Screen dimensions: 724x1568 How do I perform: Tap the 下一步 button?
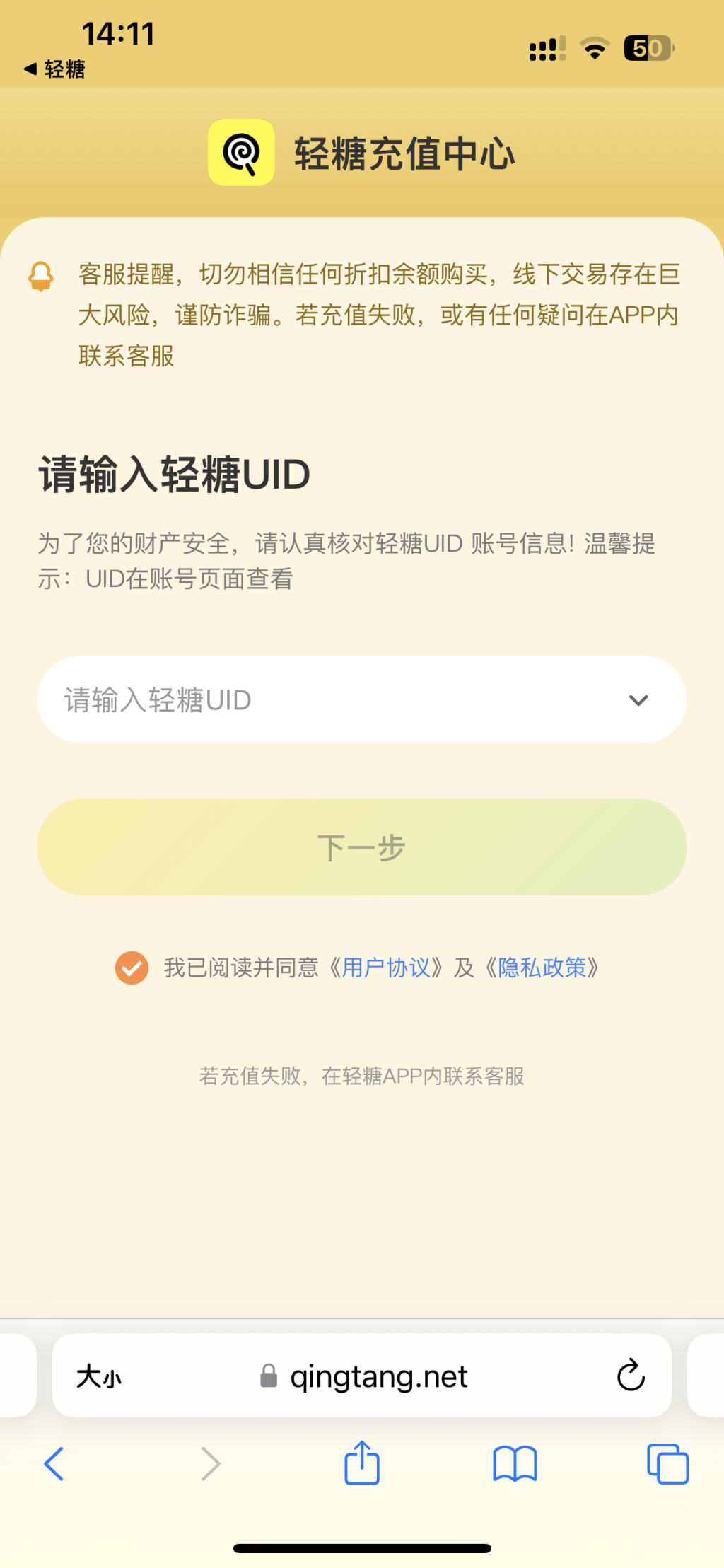[361, 847]
